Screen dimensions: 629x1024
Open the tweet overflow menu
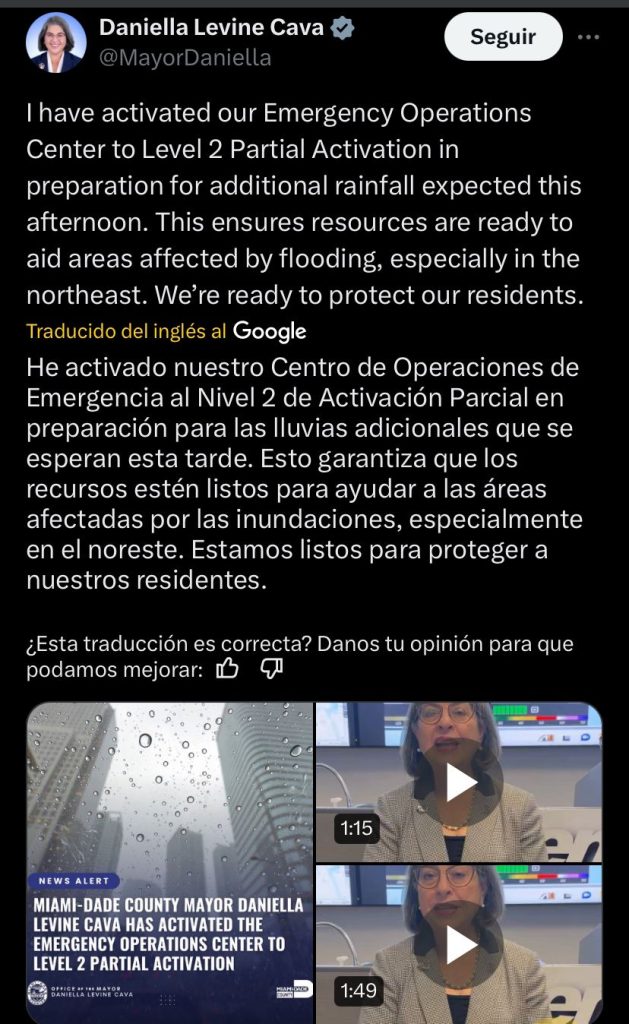coord(589,38)
